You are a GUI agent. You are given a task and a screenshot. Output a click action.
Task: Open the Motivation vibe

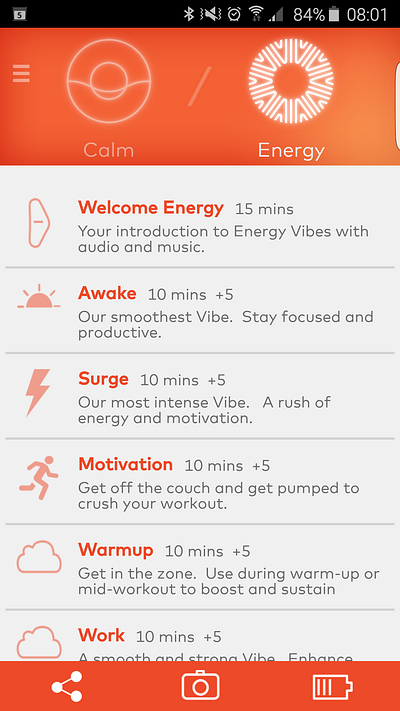coord(200,482)
